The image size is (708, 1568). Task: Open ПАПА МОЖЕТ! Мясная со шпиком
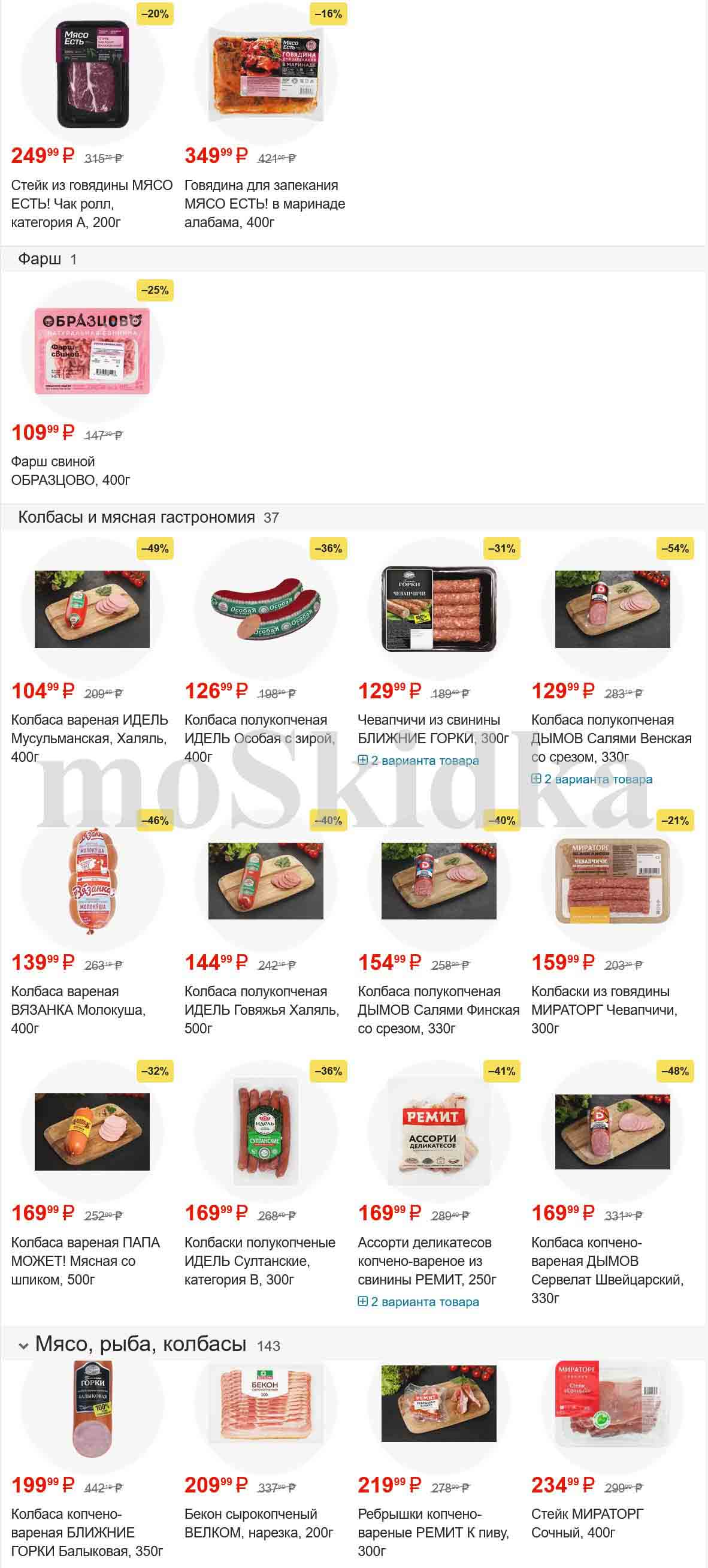pos(85,1261)
